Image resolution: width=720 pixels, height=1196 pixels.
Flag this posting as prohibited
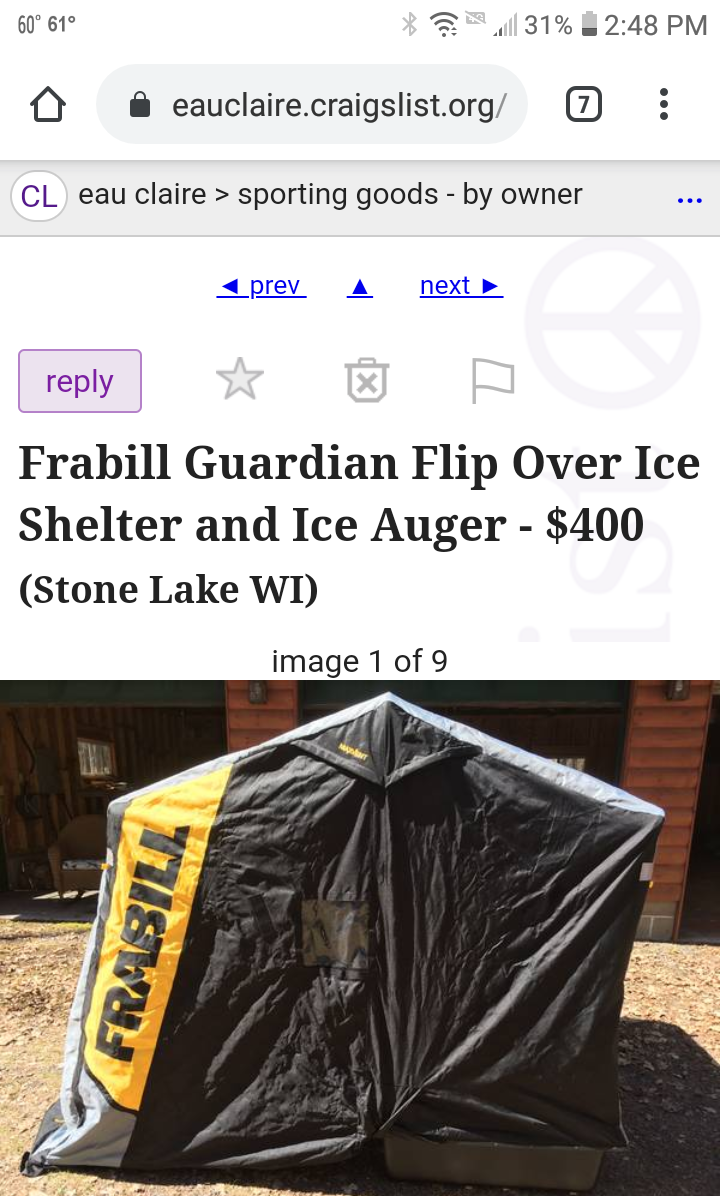pos(493,381)
